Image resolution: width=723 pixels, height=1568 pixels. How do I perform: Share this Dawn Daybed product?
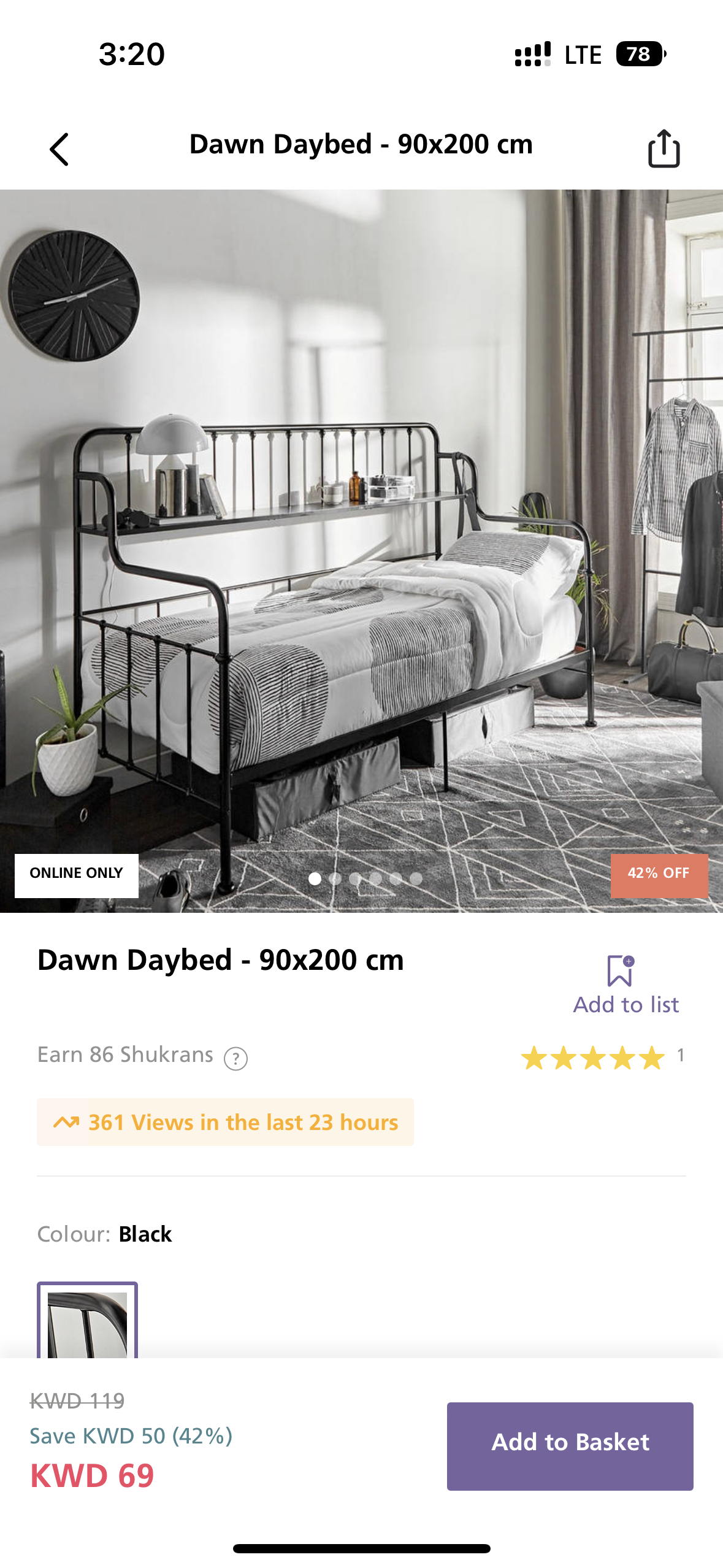tap(664, 148)
